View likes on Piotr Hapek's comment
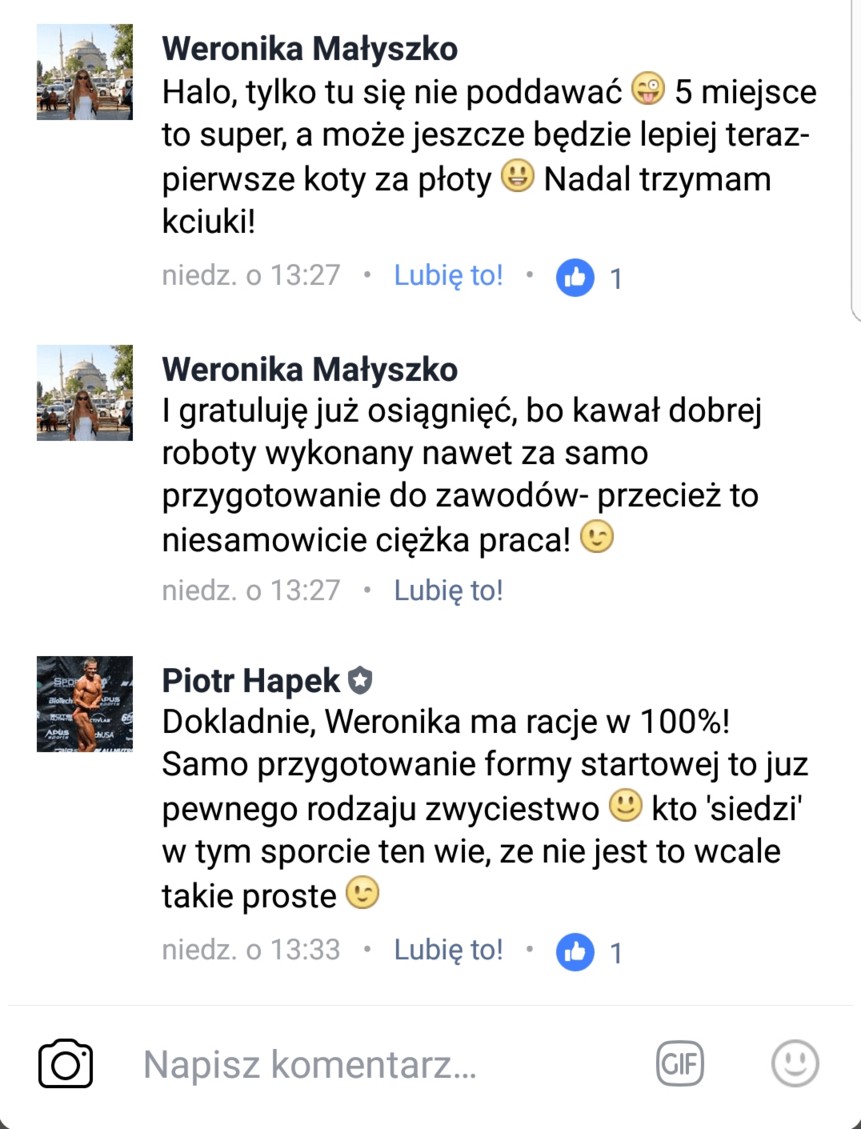861x1129 pixels. tap(590, 951)
